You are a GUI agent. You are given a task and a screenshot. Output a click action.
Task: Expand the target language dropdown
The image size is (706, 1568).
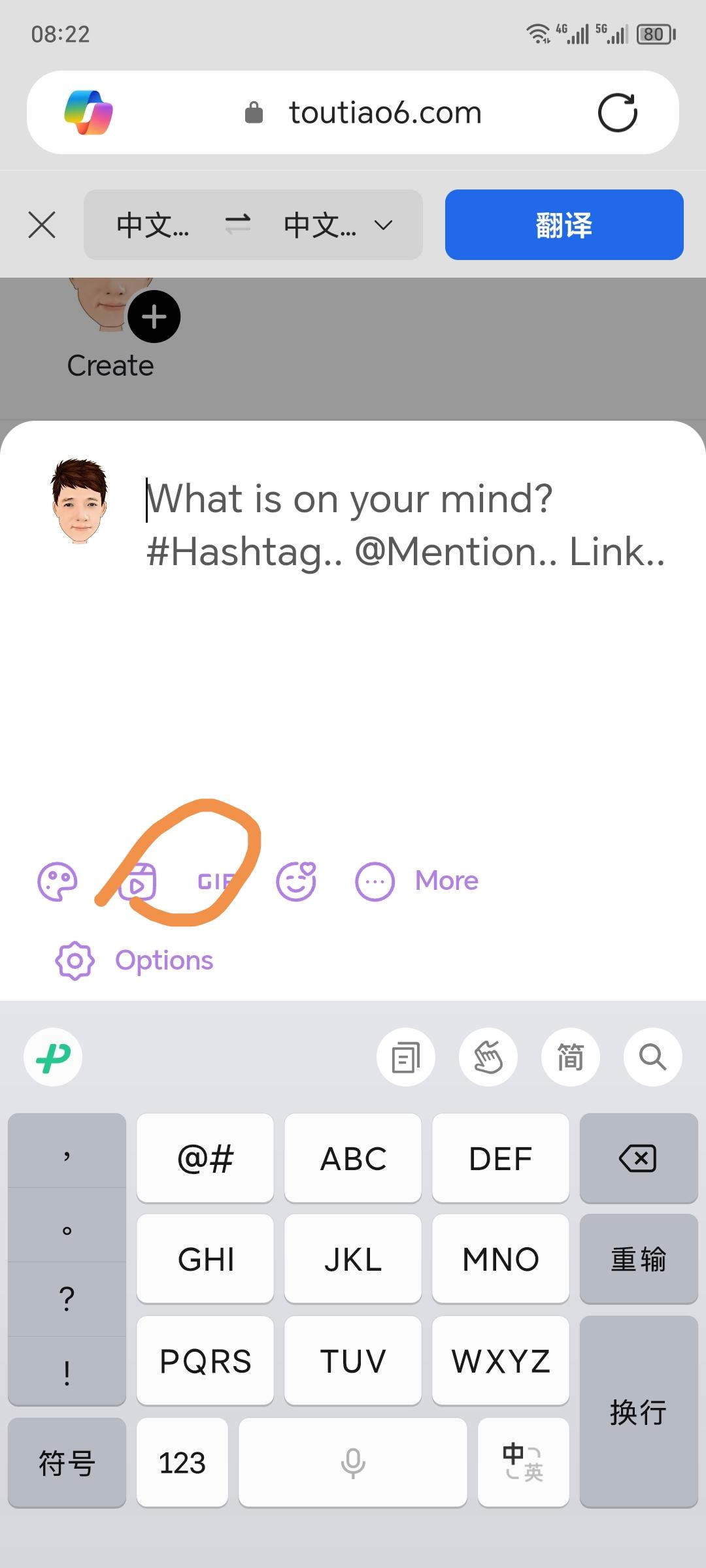[x=383, y=225]
